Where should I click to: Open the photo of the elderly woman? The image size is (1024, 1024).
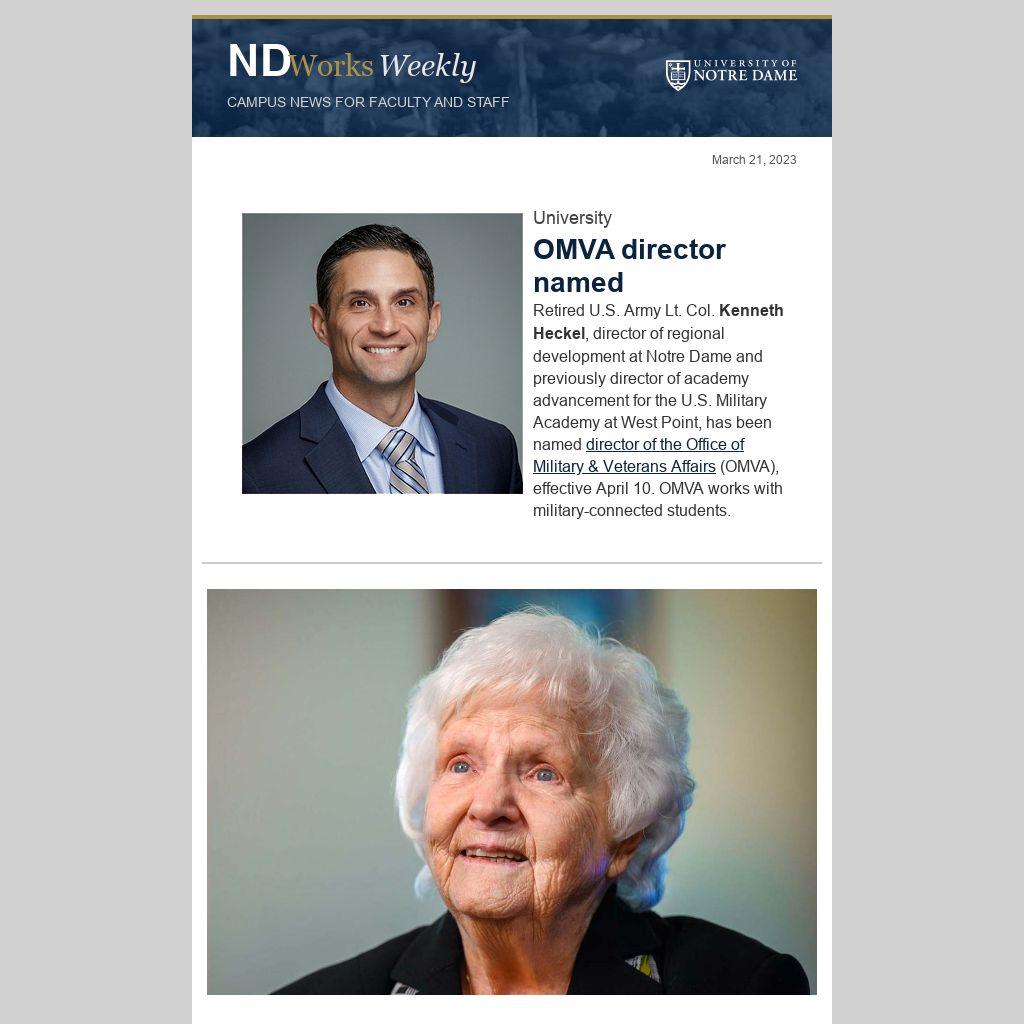[x=511, y=791]
